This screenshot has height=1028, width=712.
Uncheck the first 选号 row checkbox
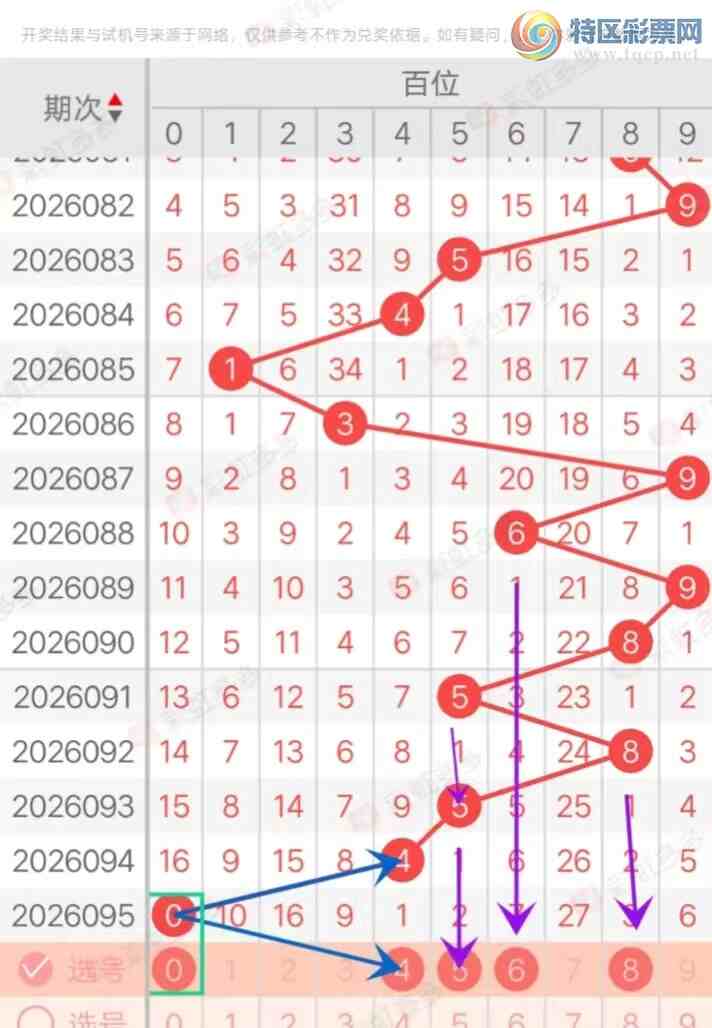[x=37, y=969]
